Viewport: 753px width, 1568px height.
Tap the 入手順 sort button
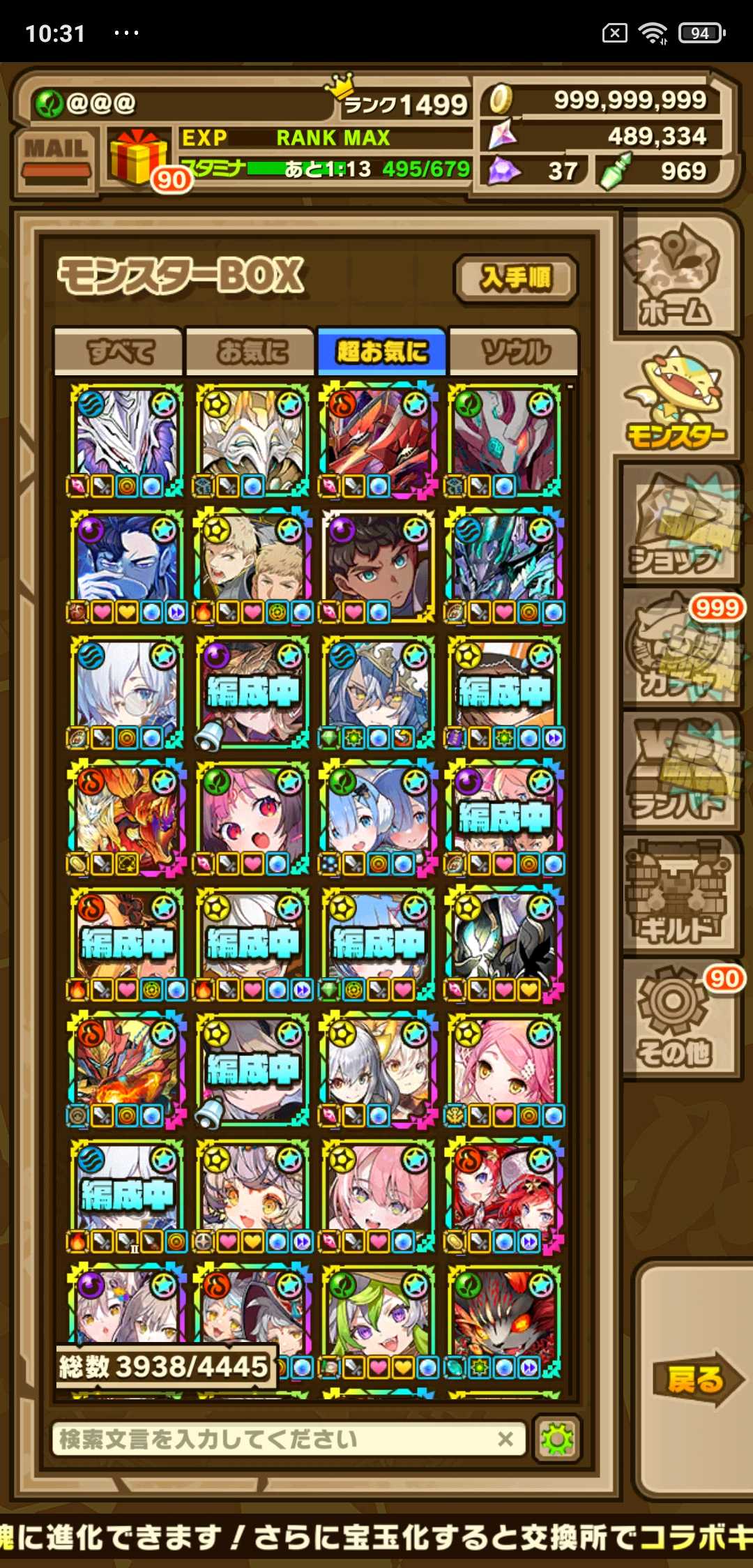pos(515,279)
